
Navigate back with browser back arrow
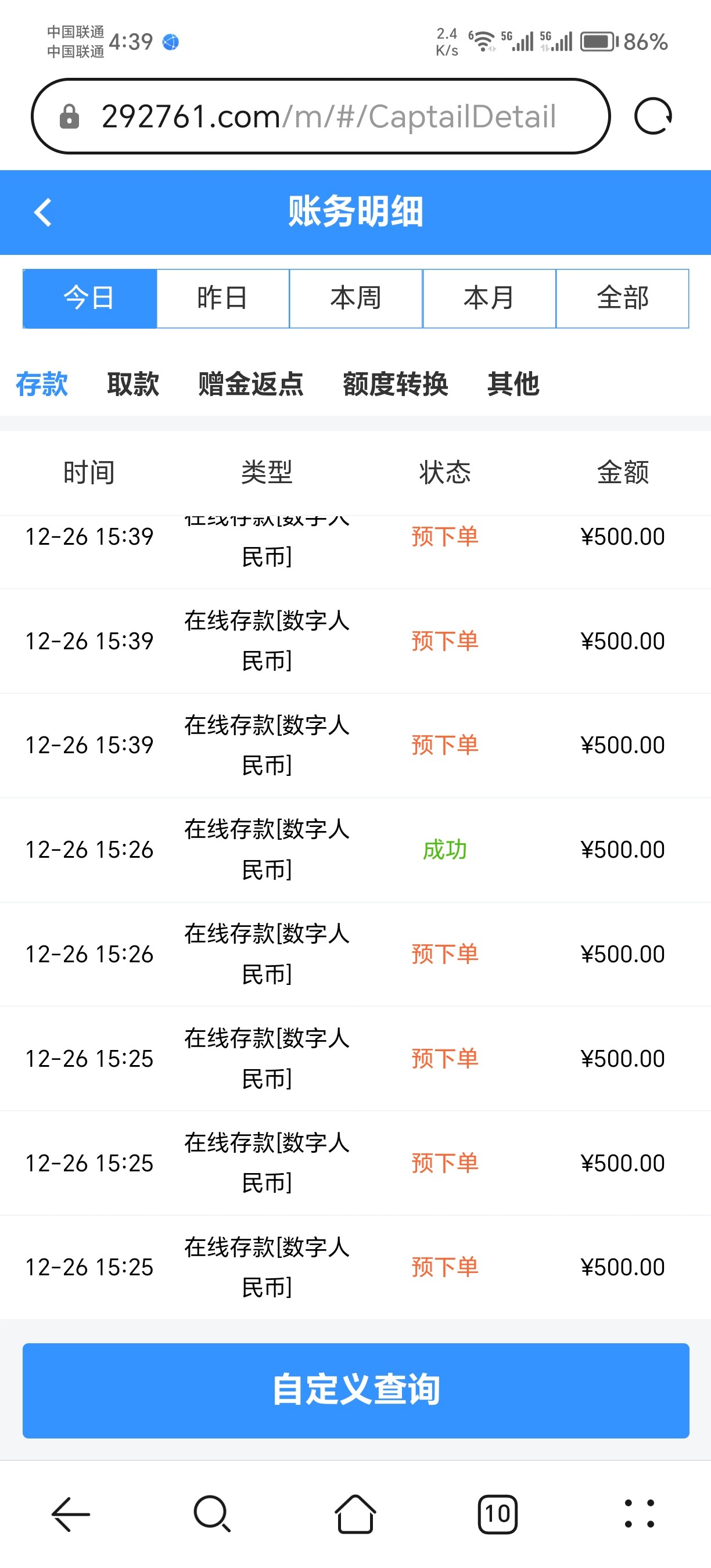pos(71,1513)
